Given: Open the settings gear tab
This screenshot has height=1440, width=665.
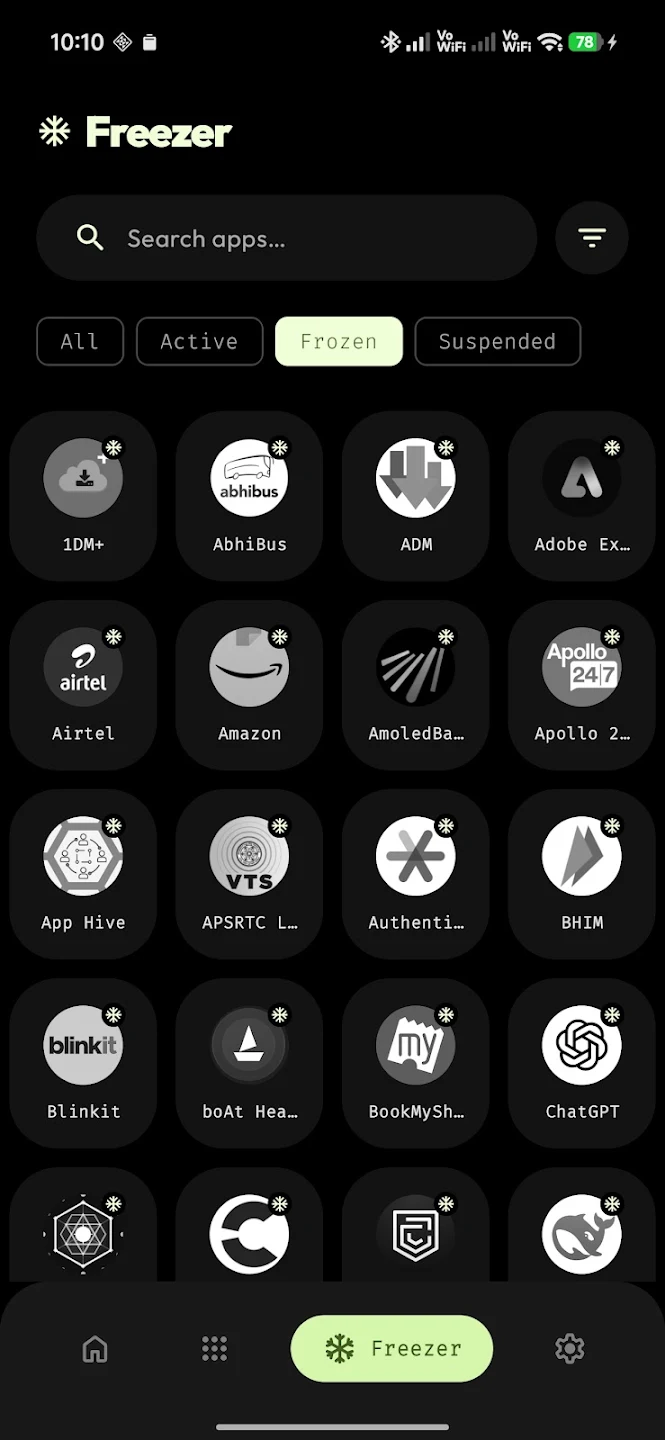Looking at the screenshot, I should coord(569,1348).
